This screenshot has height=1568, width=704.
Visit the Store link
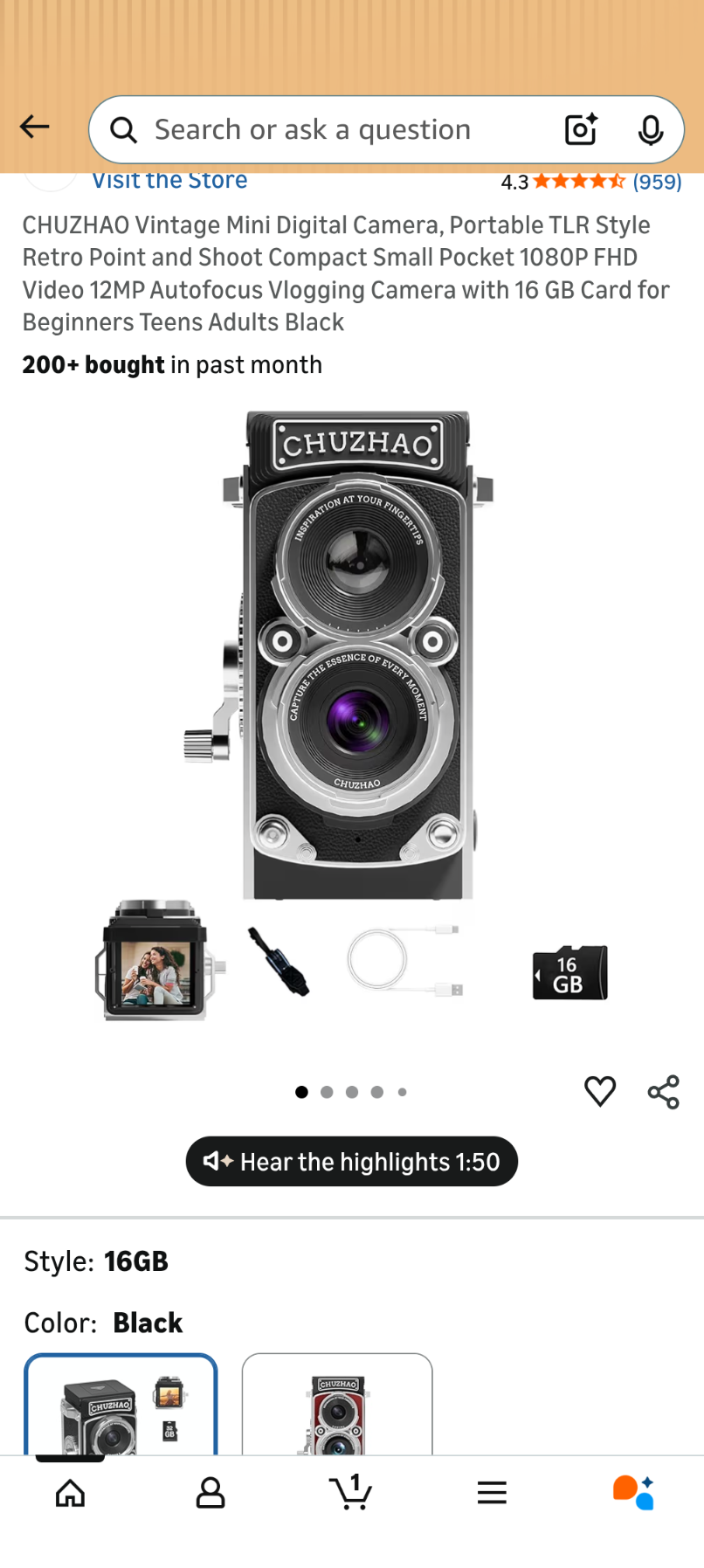tap(169, 181)
